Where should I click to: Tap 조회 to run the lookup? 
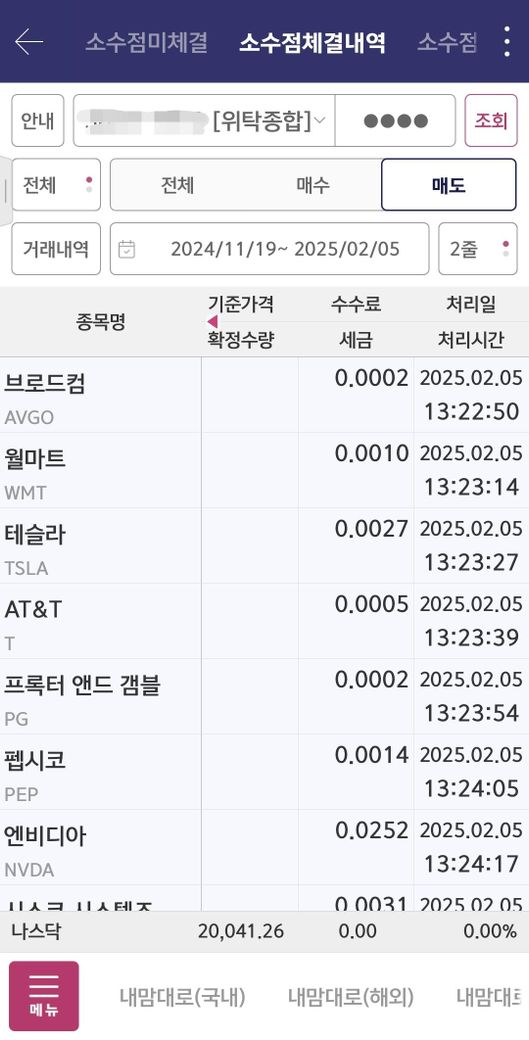coord(491,121)
